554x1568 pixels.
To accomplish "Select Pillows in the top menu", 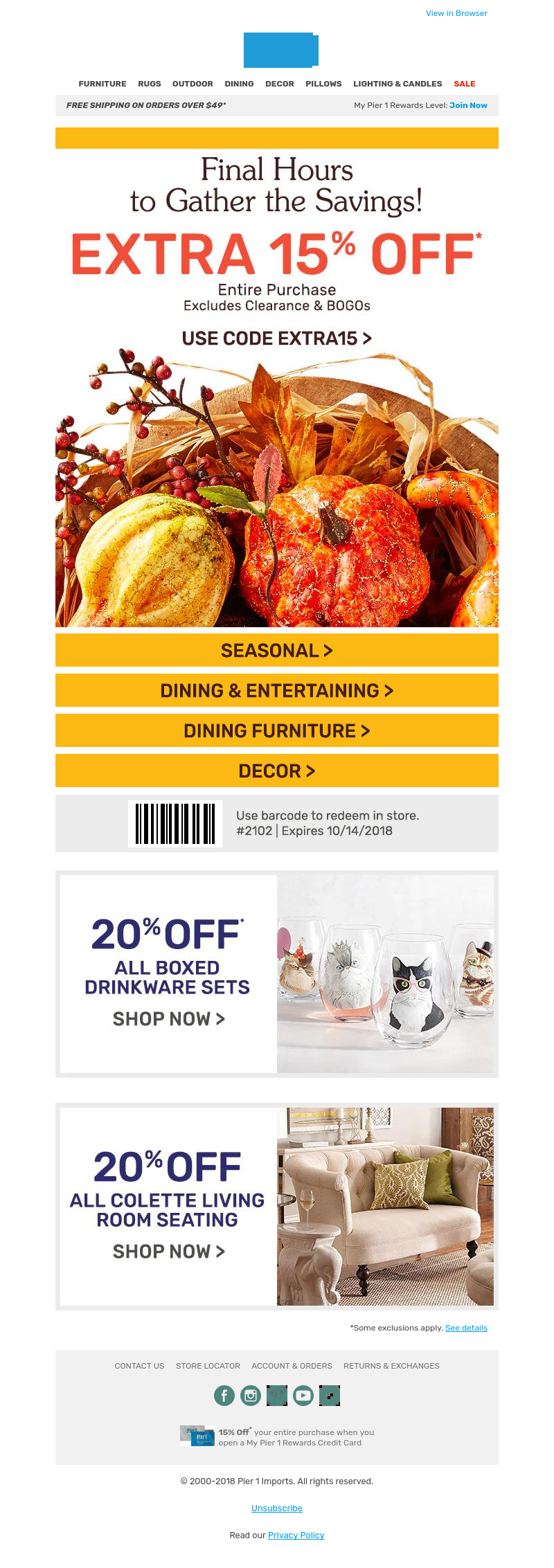I will [x=323, y=84].
